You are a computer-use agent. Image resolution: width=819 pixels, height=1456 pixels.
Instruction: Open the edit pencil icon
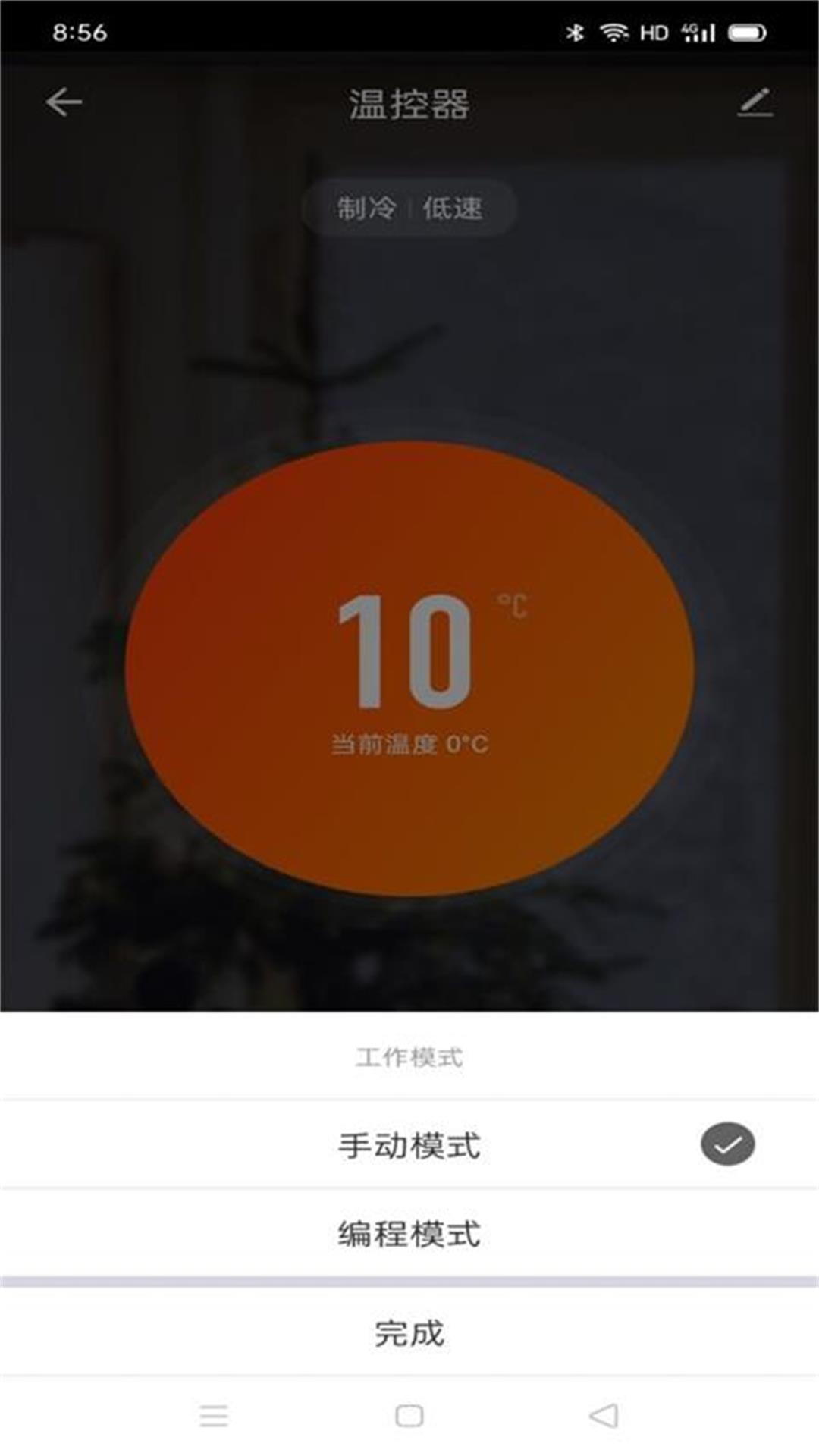[755, 102]
